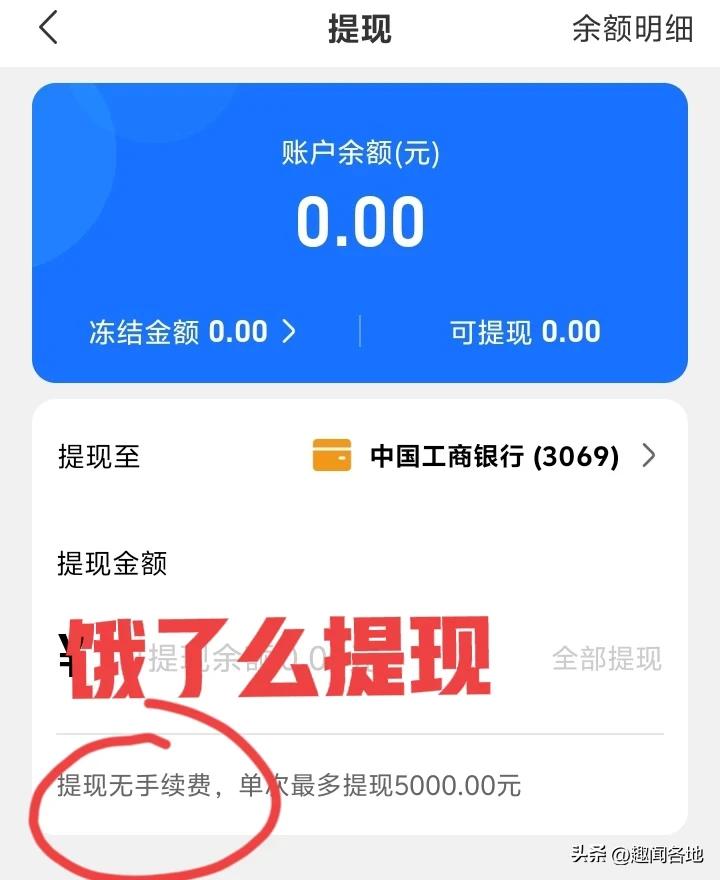Tap the 饿了么提现 red watermark text

[x=280, y=650]
